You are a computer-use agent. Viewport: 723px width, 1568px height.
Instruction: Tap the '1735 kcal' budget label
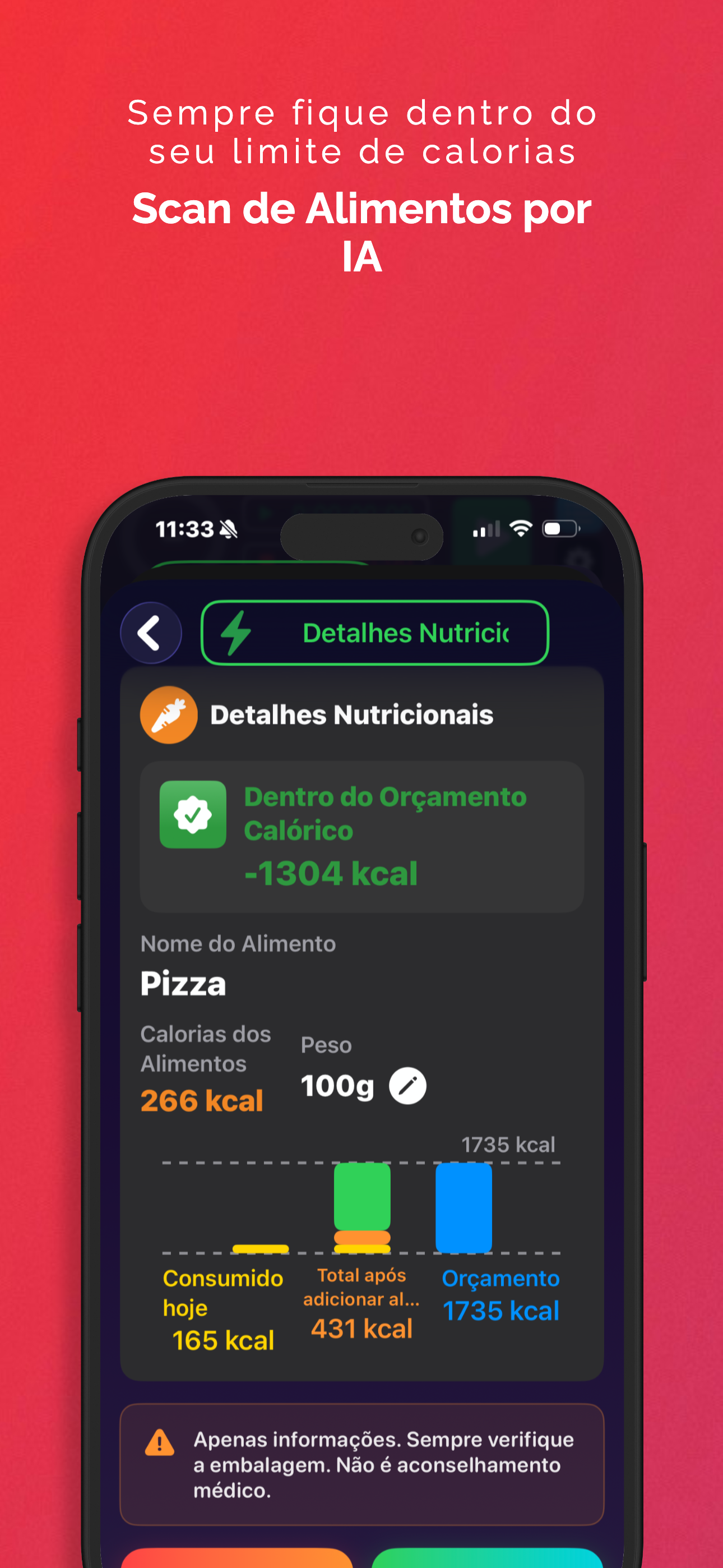coord(509,1145)
